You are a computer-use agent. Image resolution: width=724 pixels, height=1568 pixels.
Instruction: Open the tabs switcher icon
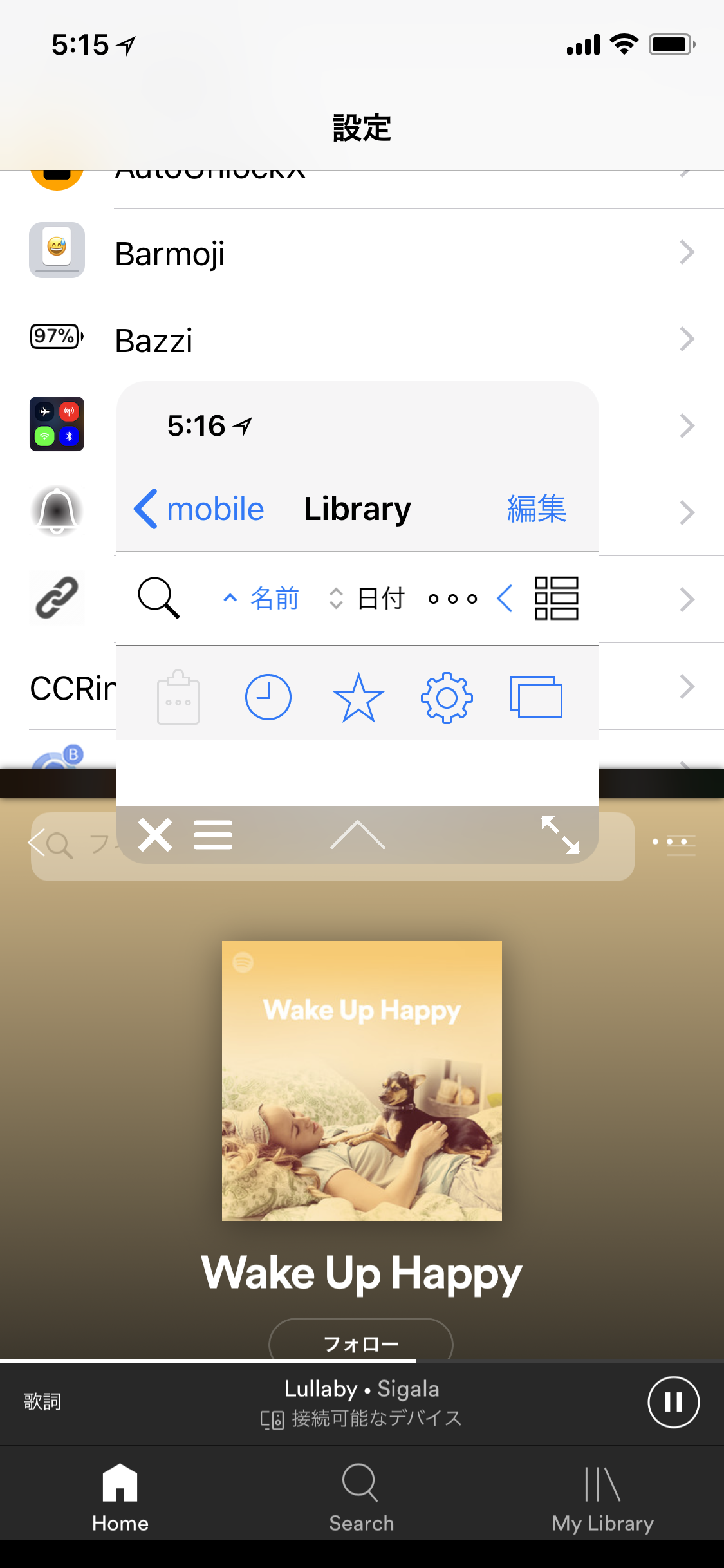pos(537,697)
